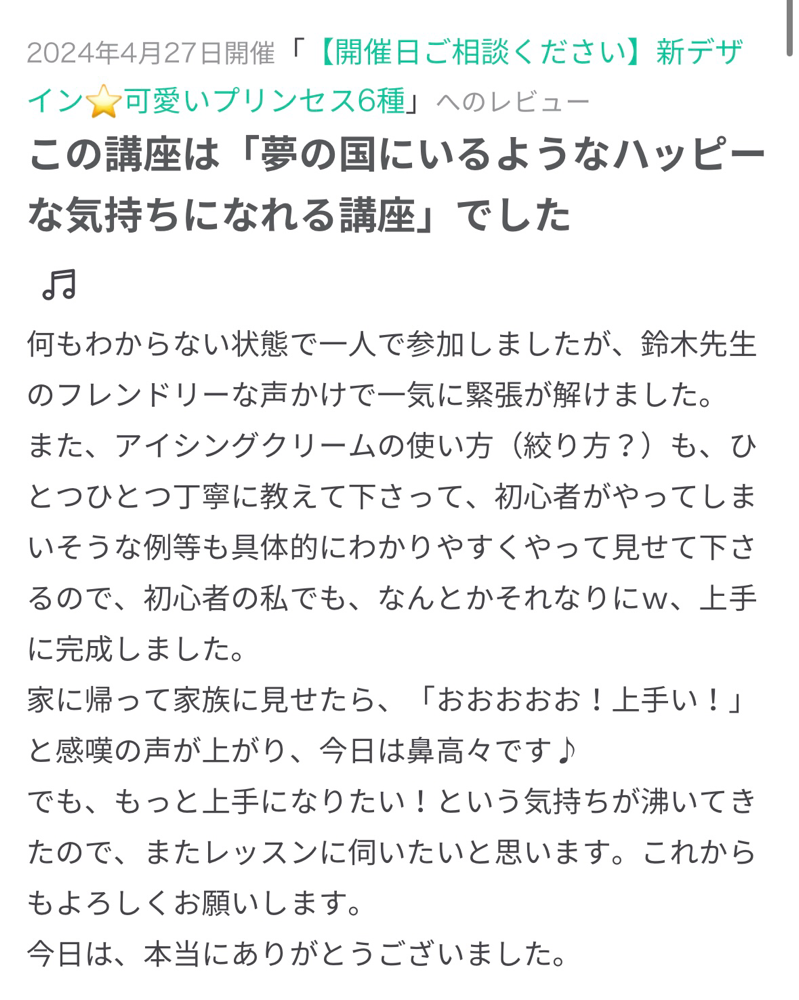Open the linked course 可愛いプリンセス6種

[x=266, y=101]
